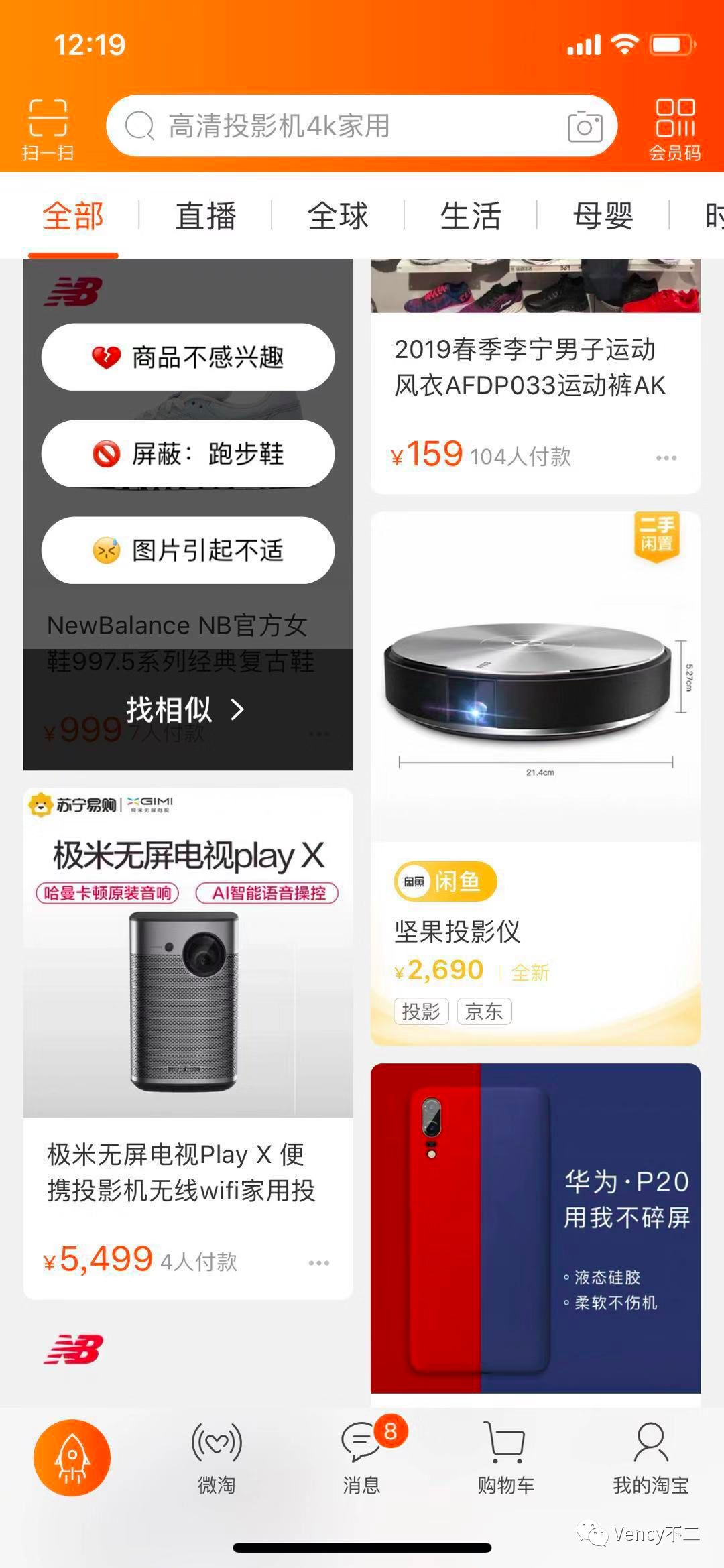Image resolution: width=724 pixels, height=1568 pixels.
Task: Search by photo with camera icon
Action: point(585,127)
